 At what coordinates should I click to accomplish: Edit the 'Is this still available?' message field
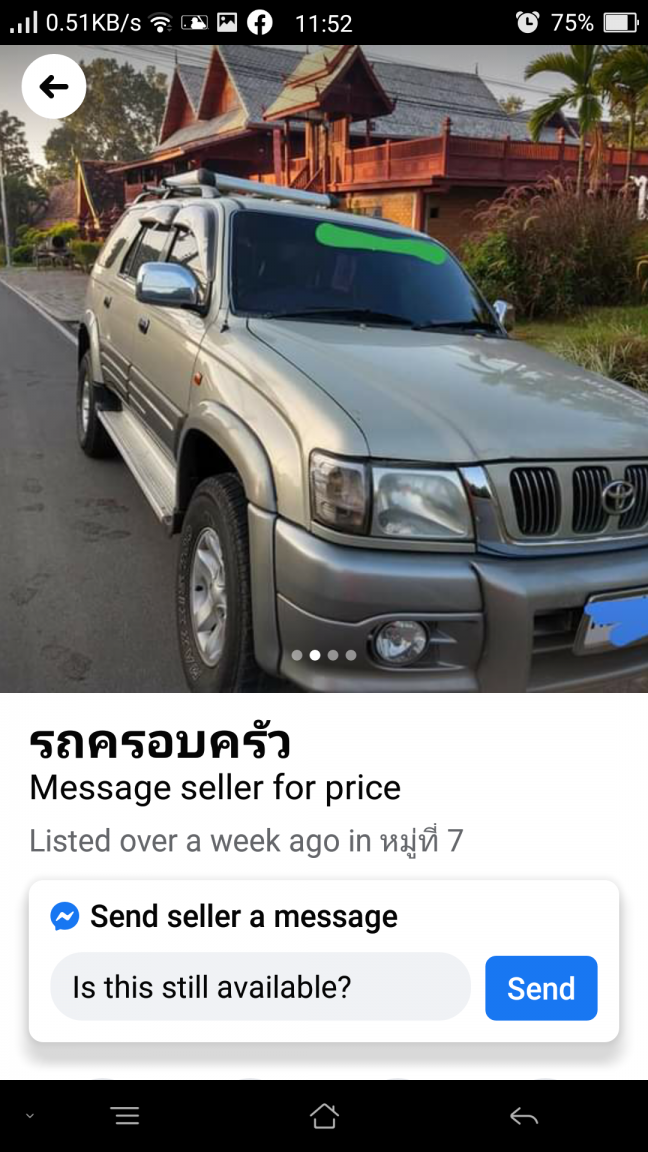click(x=260, y=988)
